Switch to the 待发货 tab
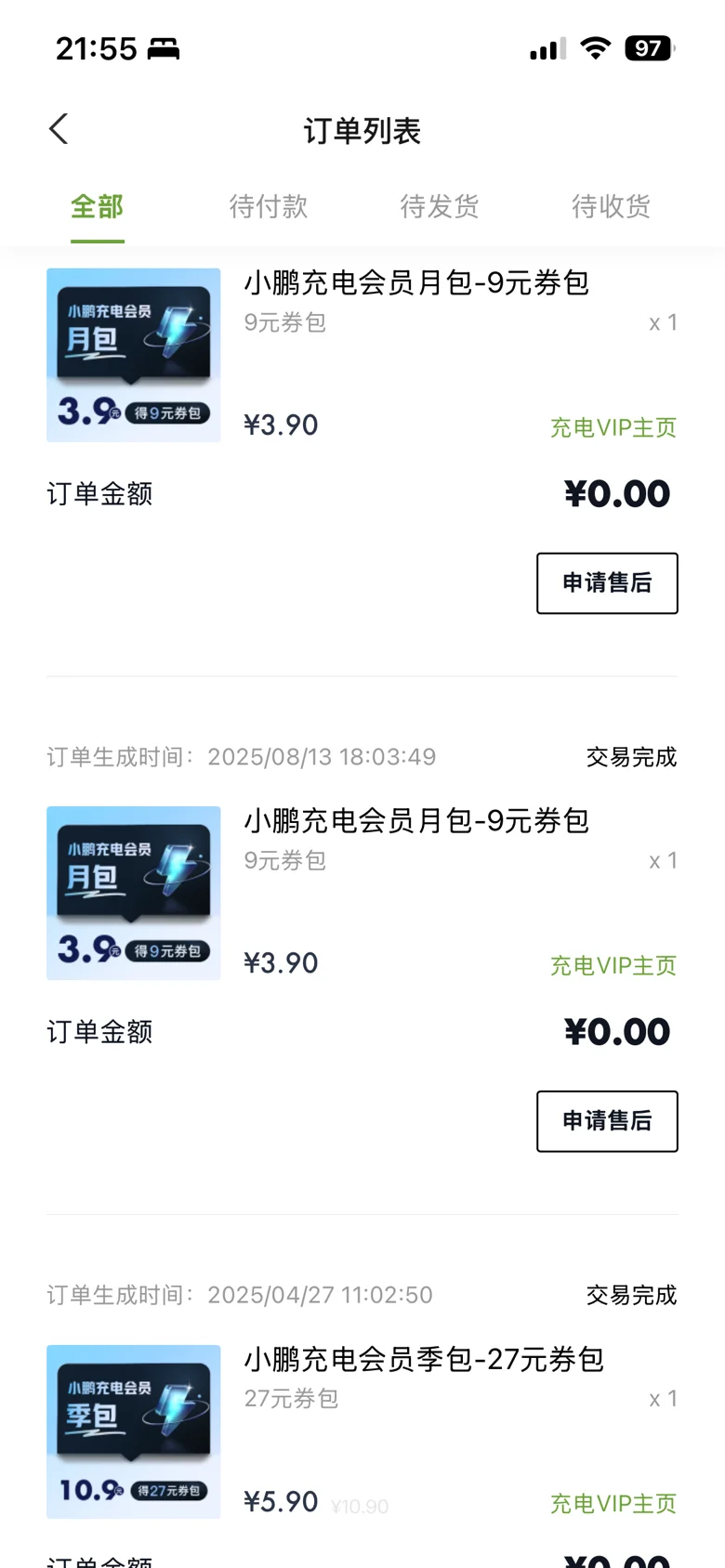Viewport: 725px width, 1568px height. click(440, 206)
